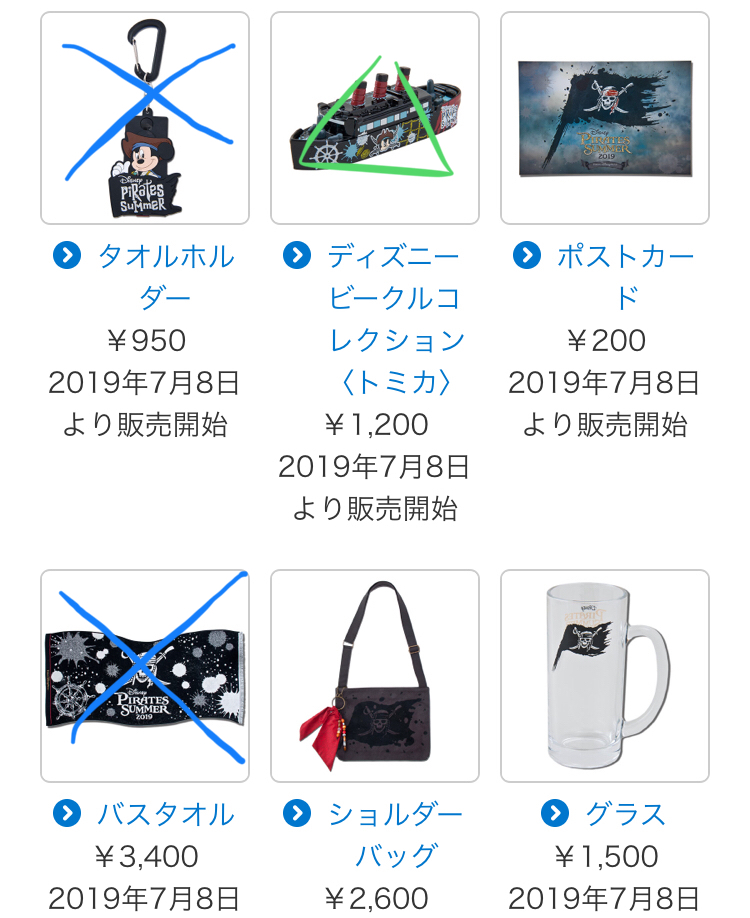Open the Tomica boat product image
Viewport: 750px width, 918px height.
375,118
